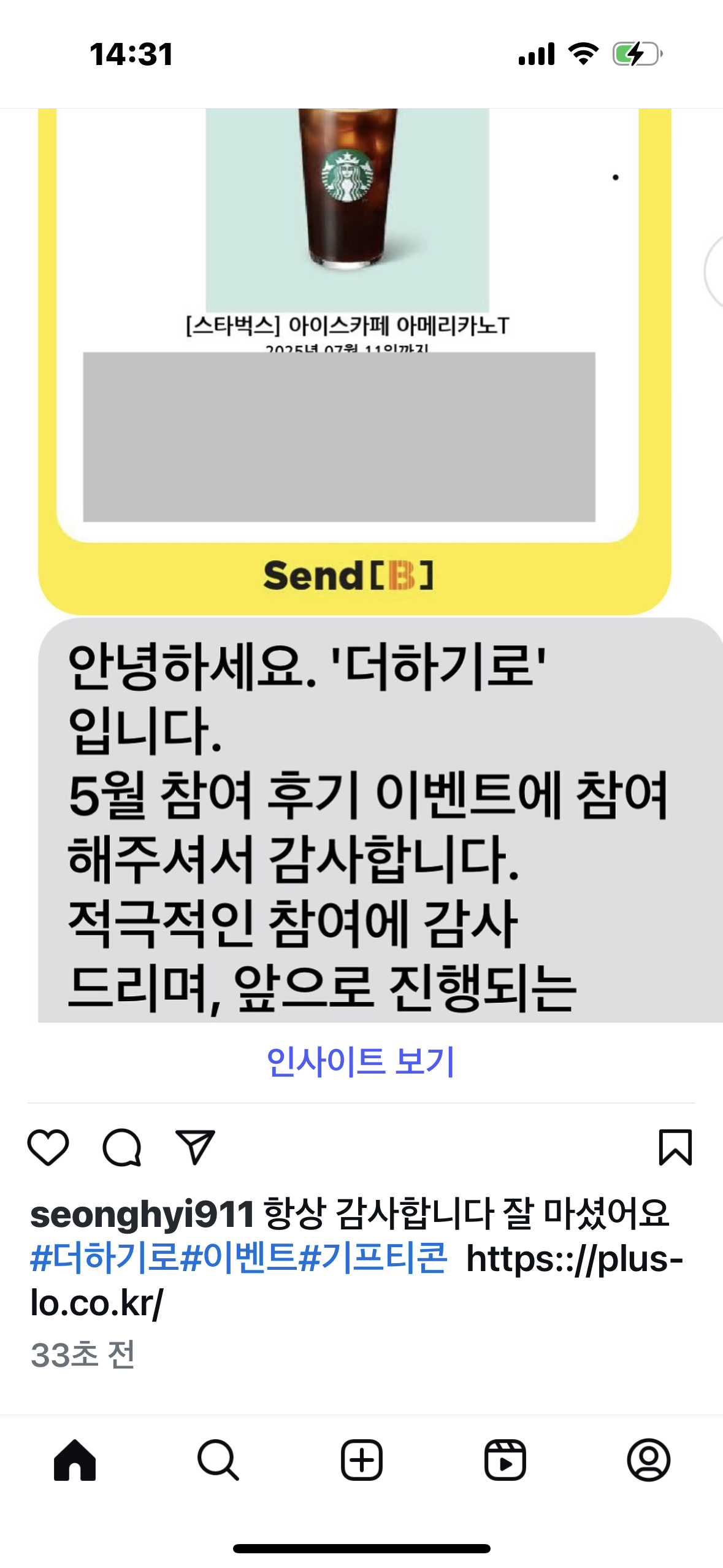Switch to the Reels tab

tap(505, 1460)
